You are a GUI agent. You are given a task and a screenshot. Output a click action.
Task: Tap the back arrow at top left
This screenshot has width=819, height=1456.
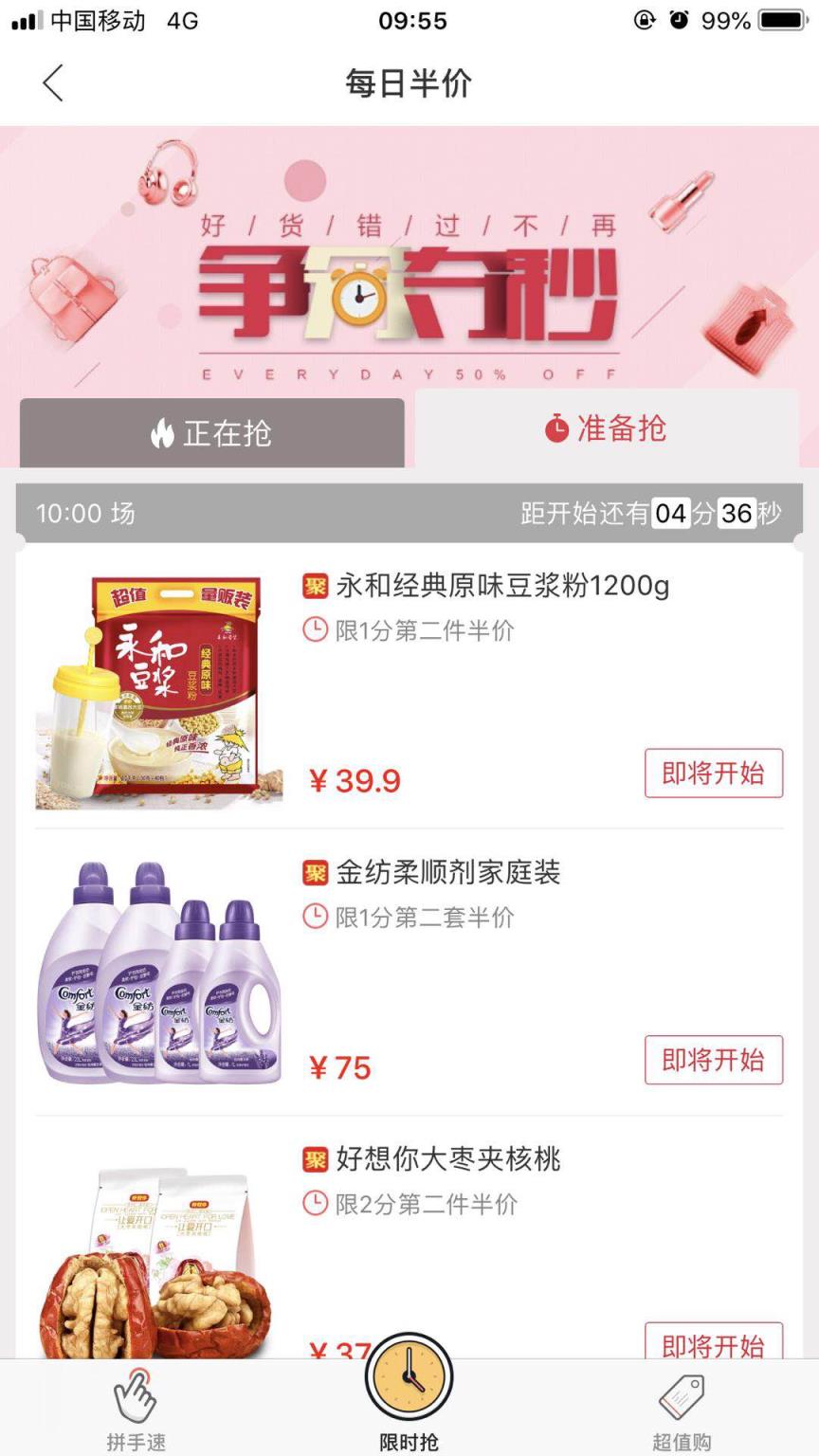point(53,83)
